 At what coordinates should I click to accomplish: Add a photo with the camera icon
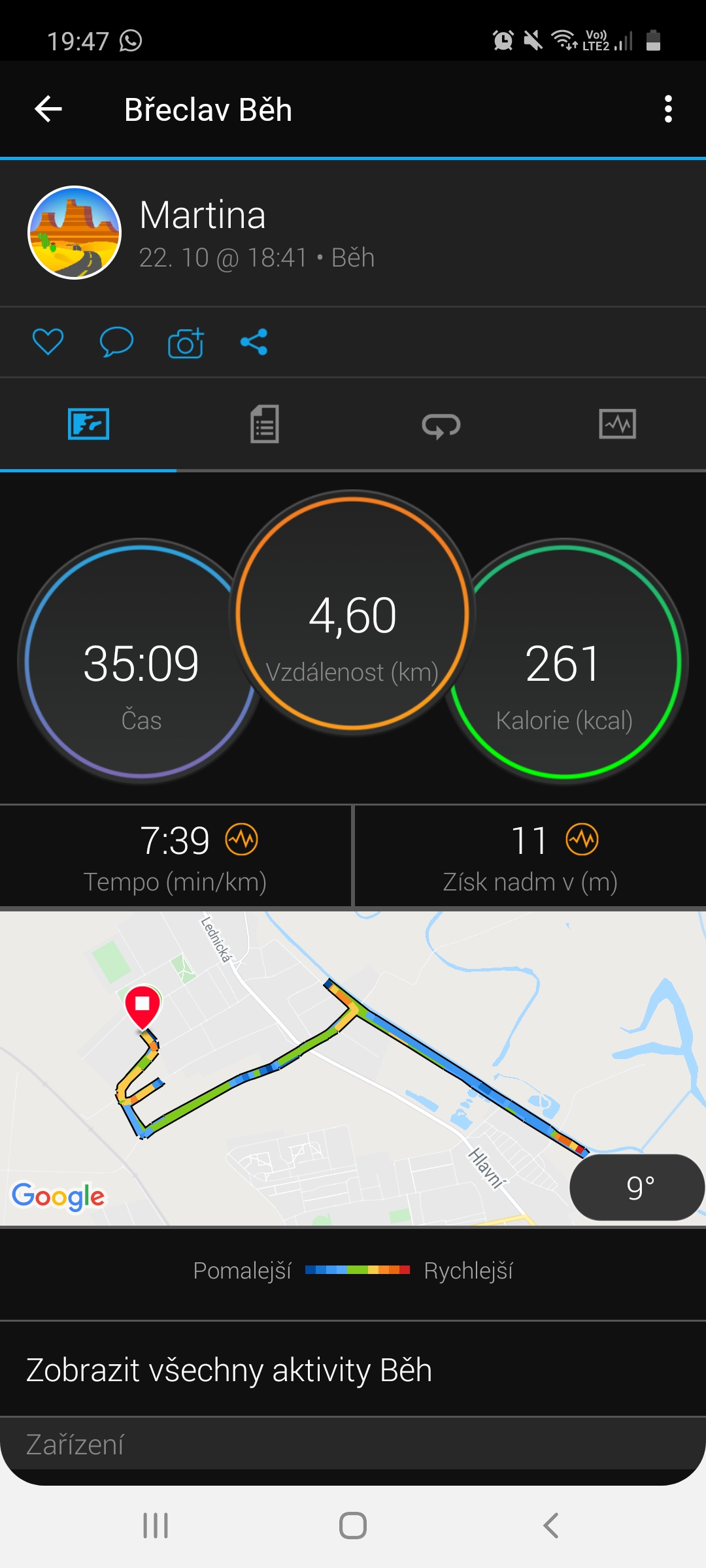click(x=186, y=342)
